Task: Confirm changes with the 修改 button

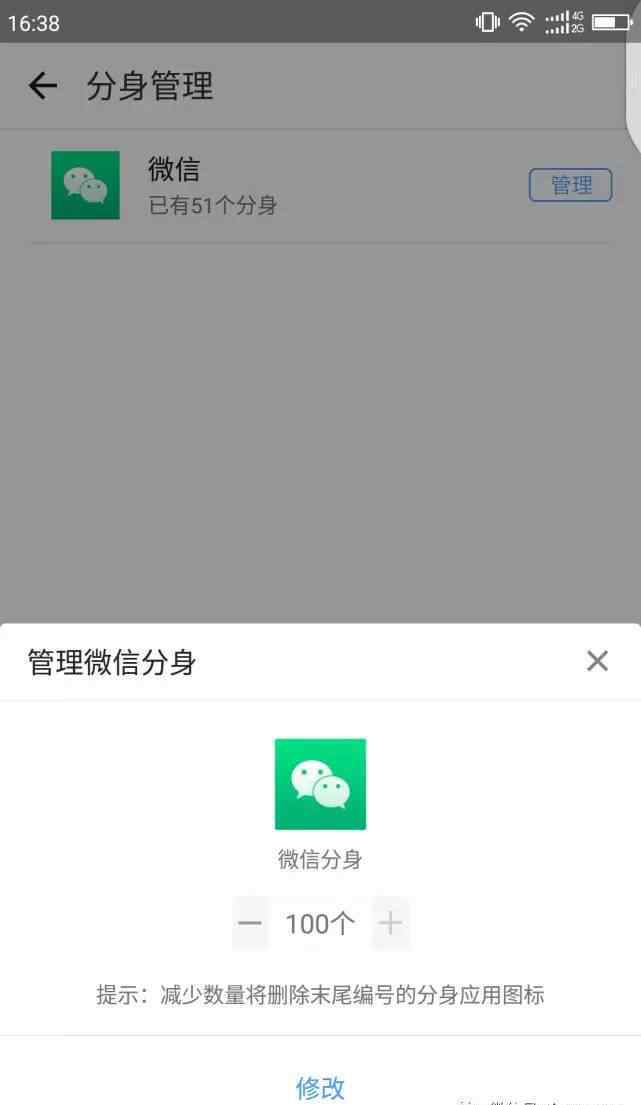Action: coord(320,1086)
